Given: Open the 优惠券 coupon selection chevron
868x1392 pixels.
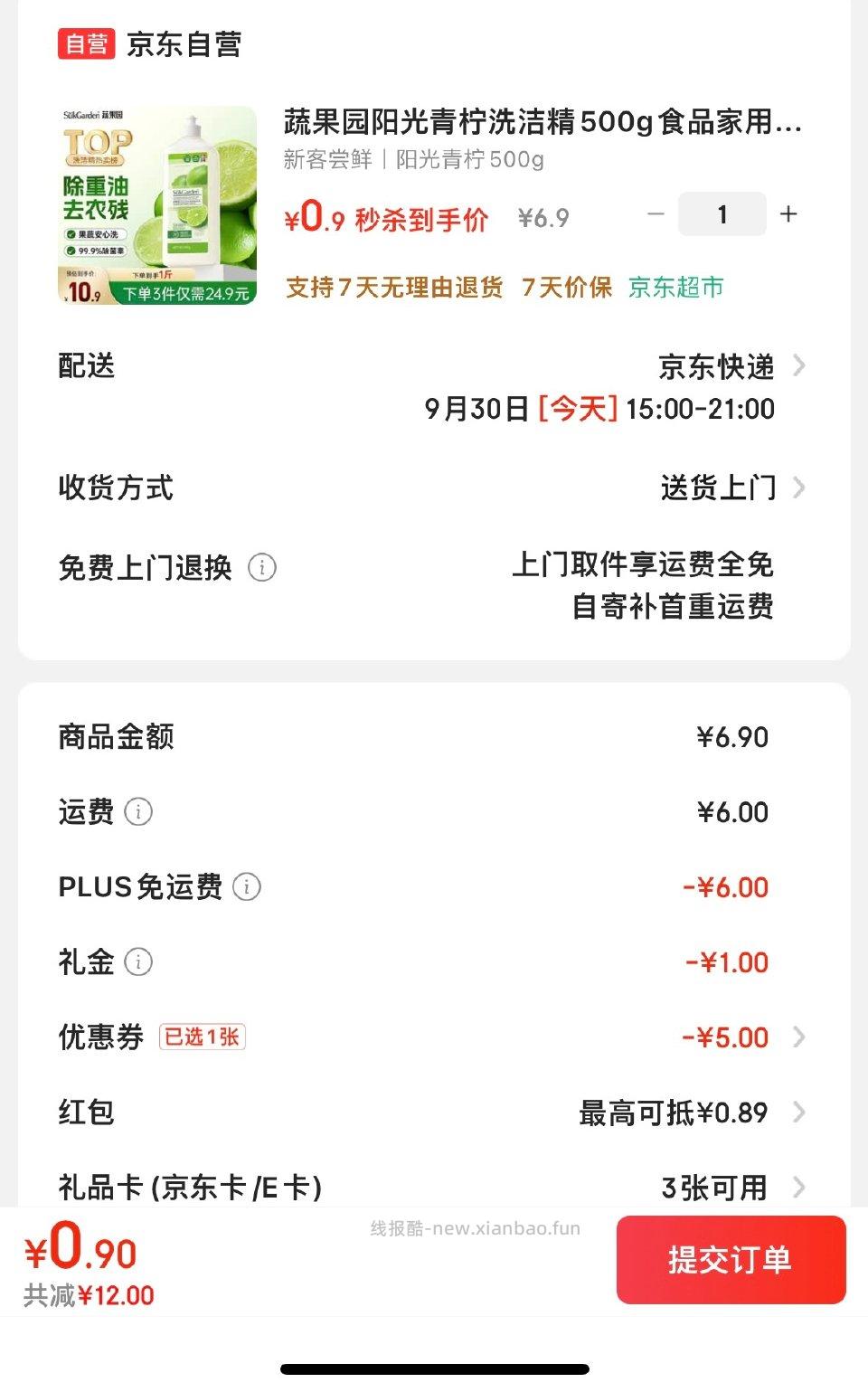Looking at the screenshot, I should [800, 1037].
